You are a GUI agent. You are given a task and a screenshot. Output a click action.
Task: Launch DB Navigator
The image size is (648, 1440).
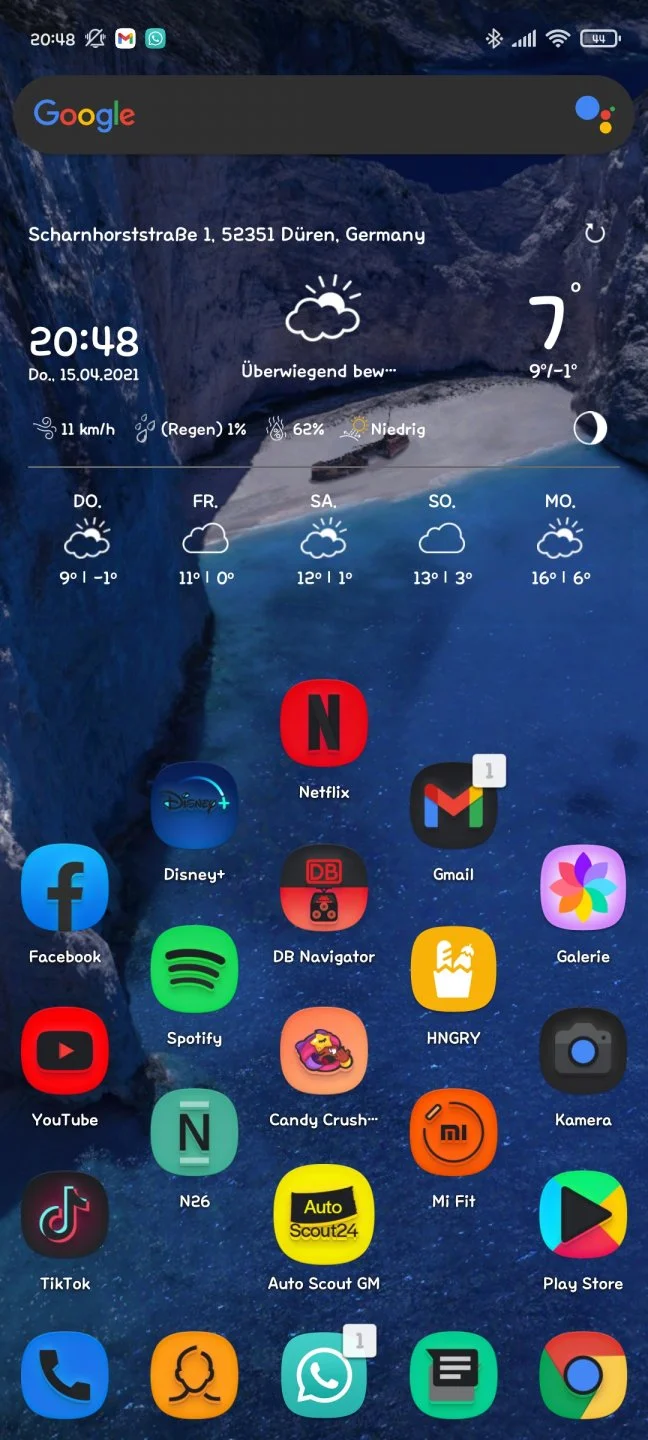[324, 888]
